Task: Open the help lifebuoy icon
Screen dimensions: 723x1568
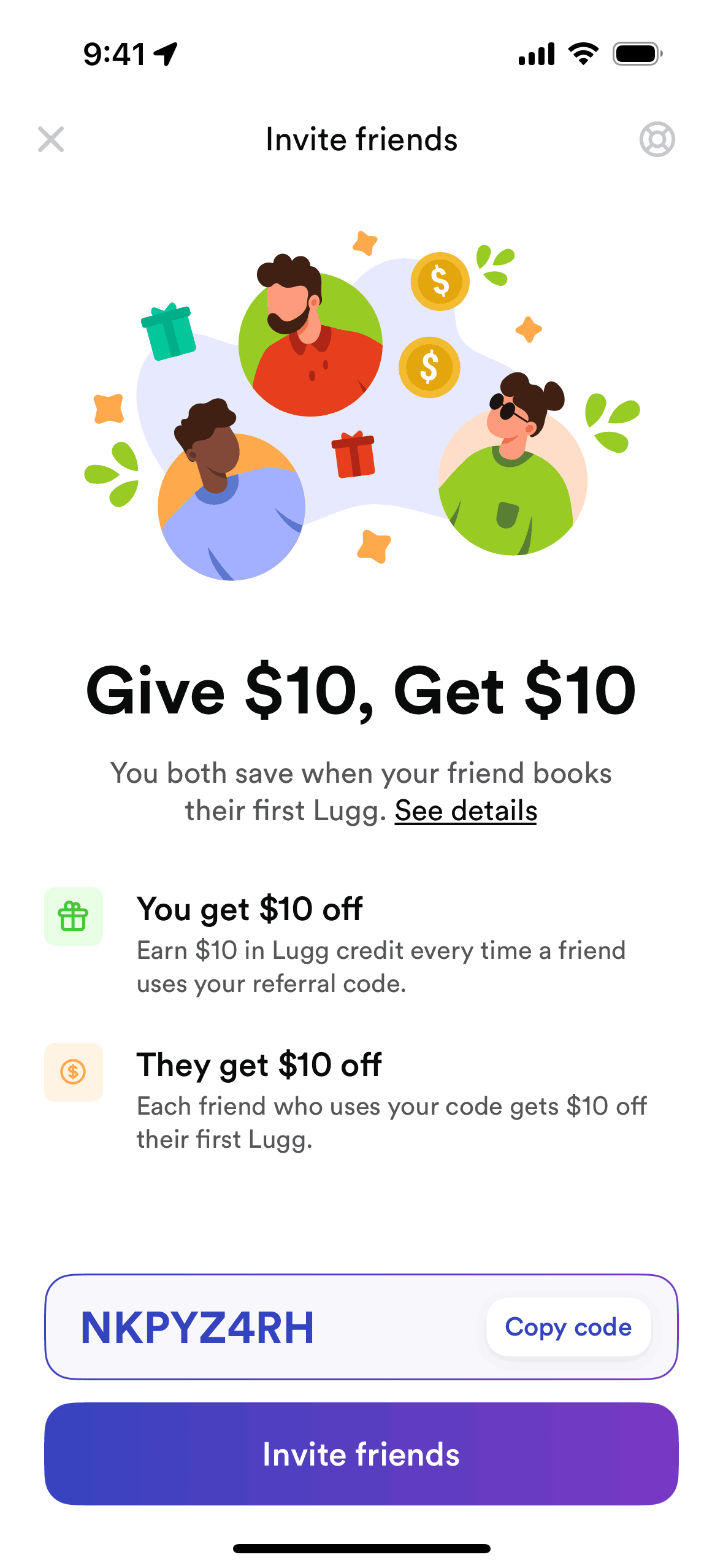Action: (x=657, y=139)
